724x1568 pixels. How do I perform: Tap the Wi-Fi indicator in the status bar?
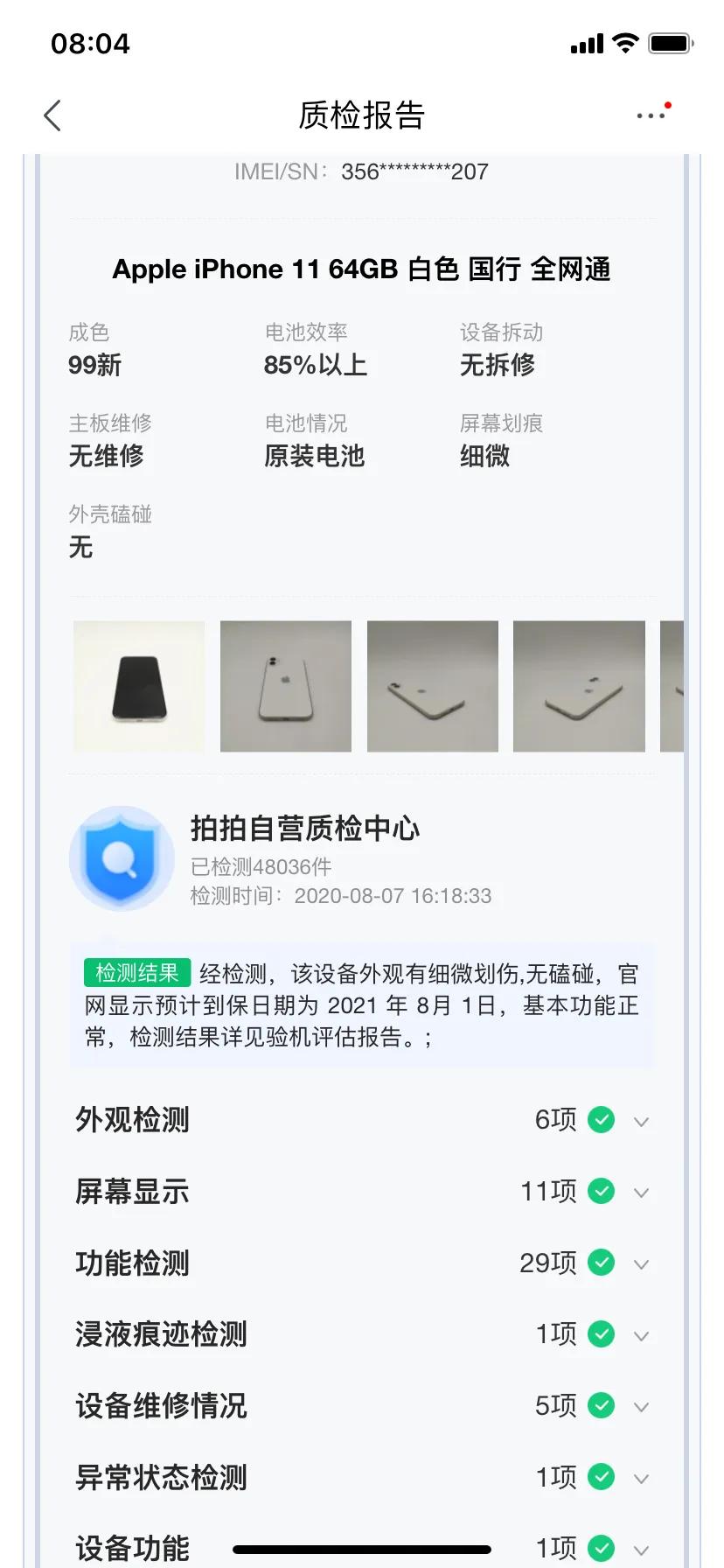point(626,43)
